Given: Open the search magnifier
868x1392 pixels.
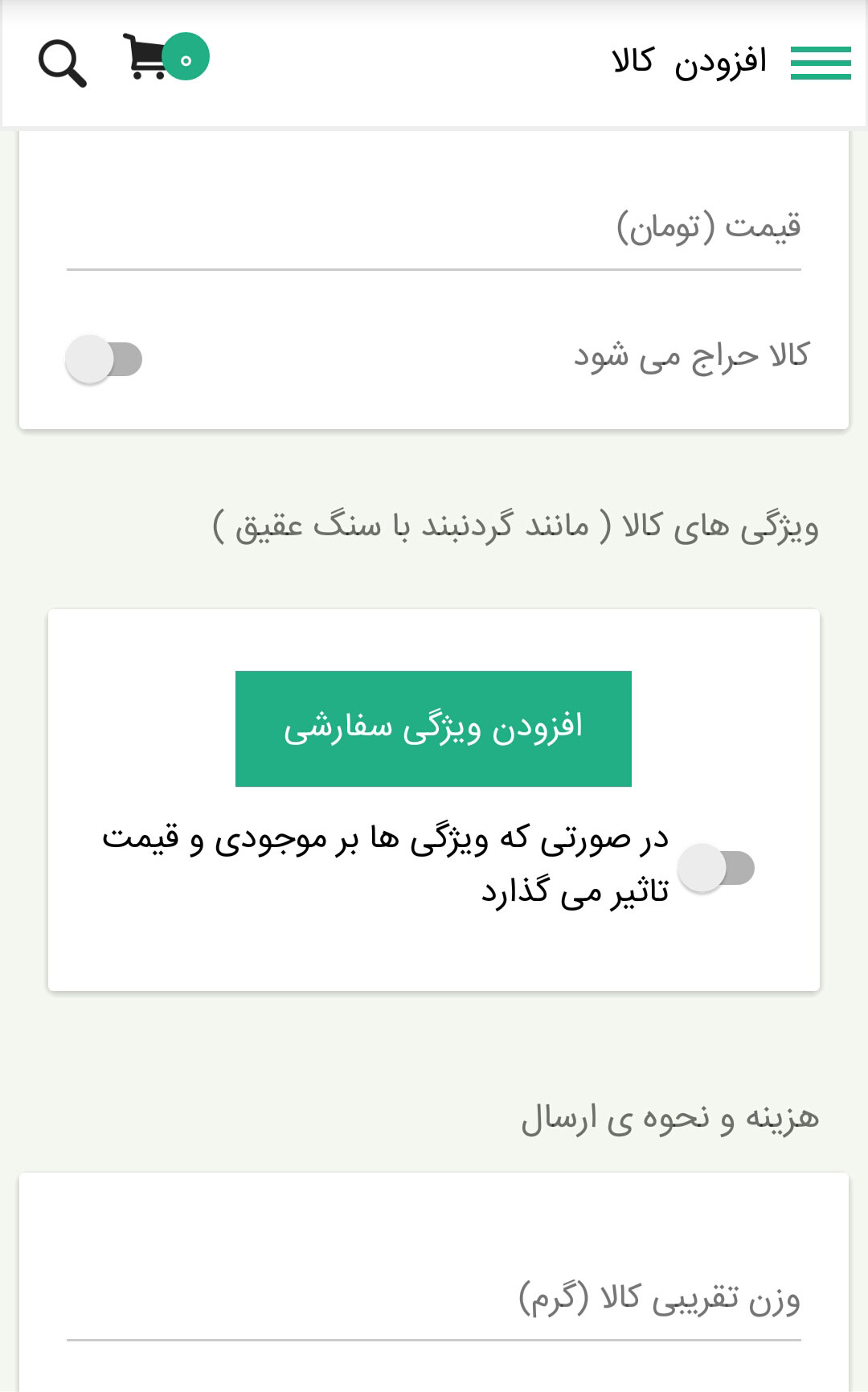Looking at the screenshot, I should pyautogui.click(x=62, y=63).
